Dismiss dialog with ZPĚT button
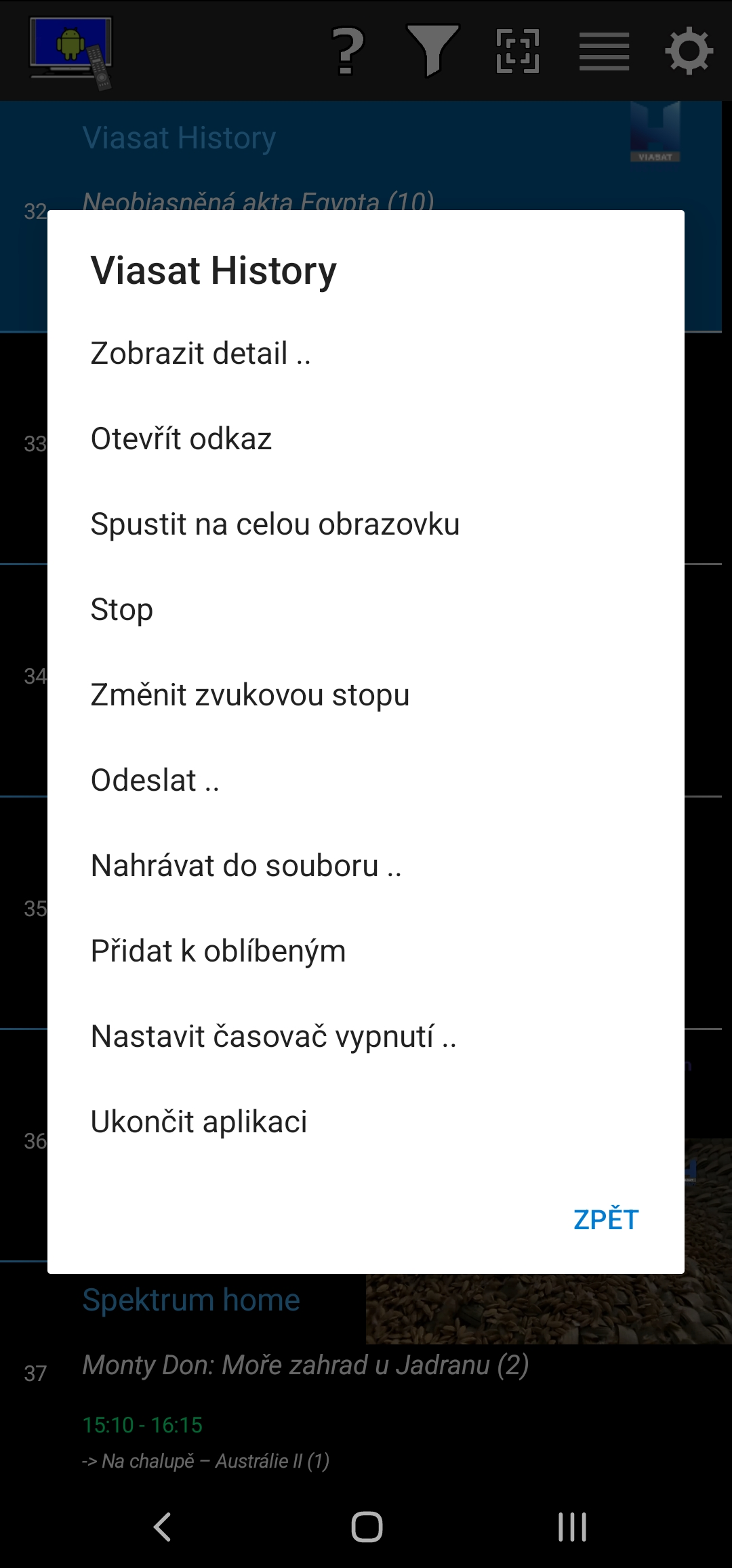This screenshot has height=1568, width=732. [x=606, y=1219]
